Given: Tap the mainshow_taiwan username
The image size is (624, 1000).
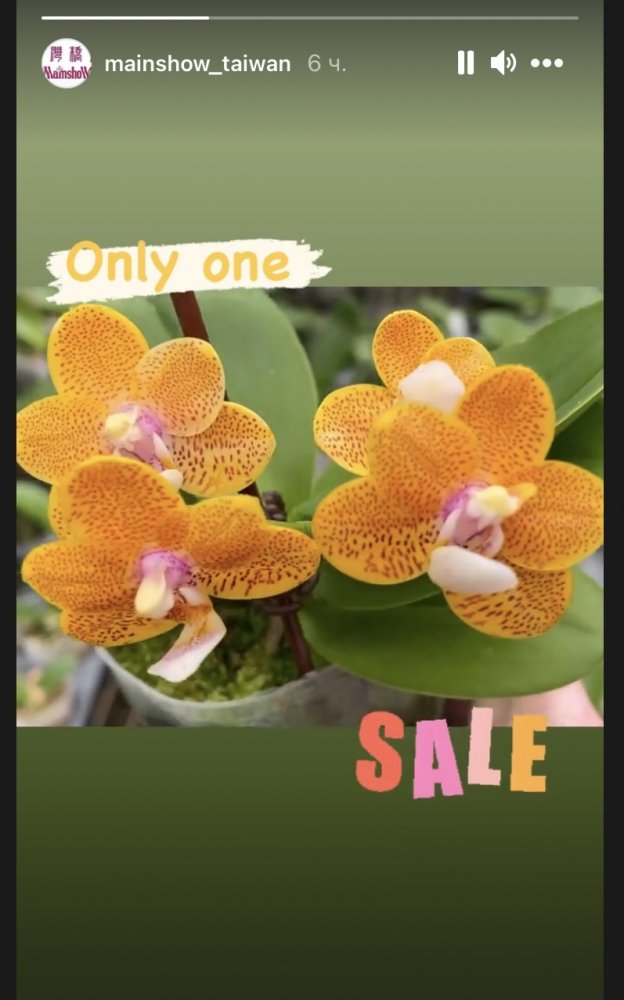Looking at the screenshot, I should [197, 64].
